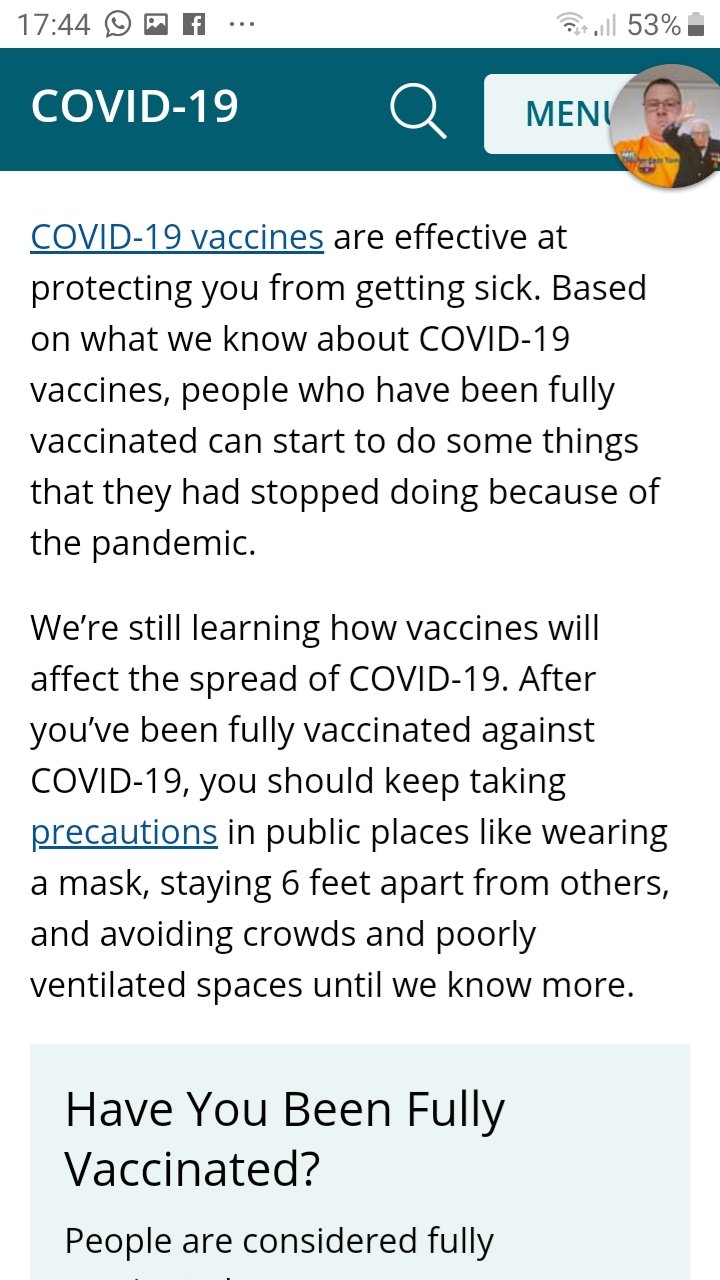The width and height of the screenshot is (720, 1280).
Task: Open the COVID-19 vaccines link
Action: 177,238
